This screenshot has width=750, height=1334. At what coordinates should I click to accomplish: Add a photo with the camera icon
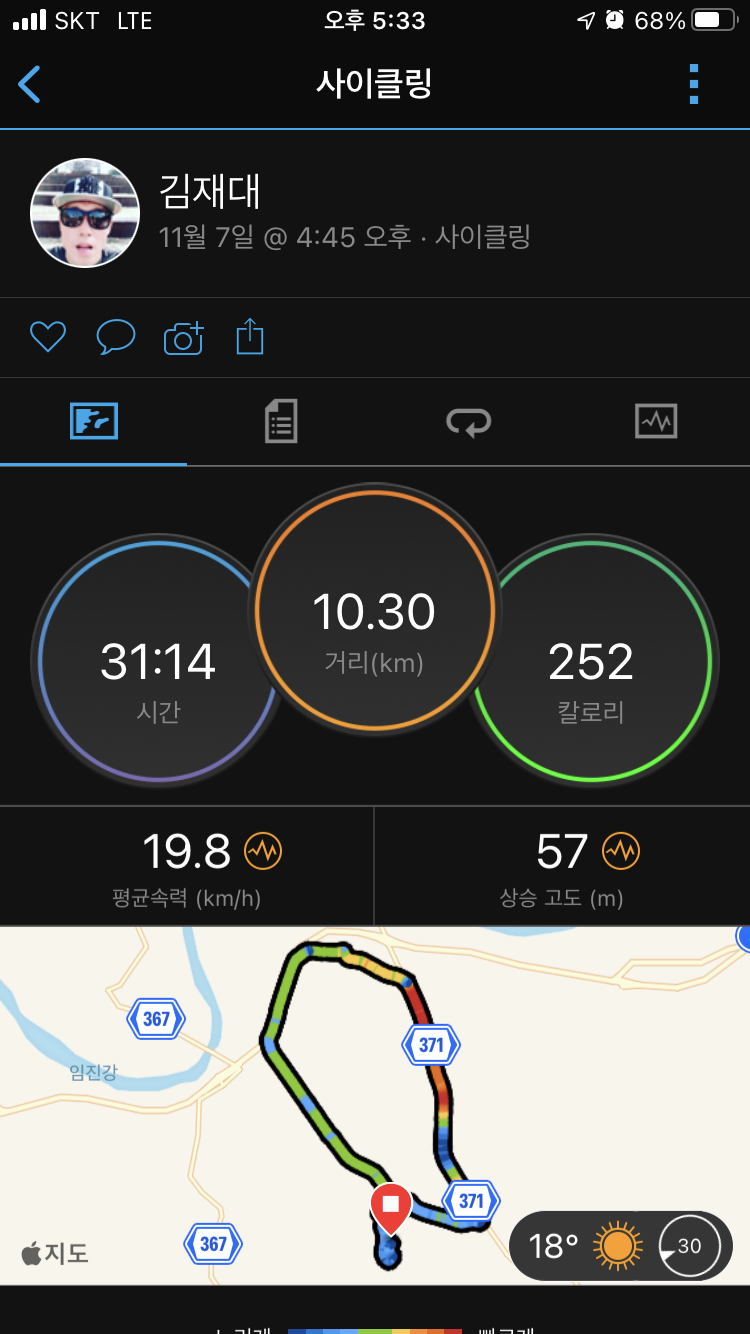point(183,338)
